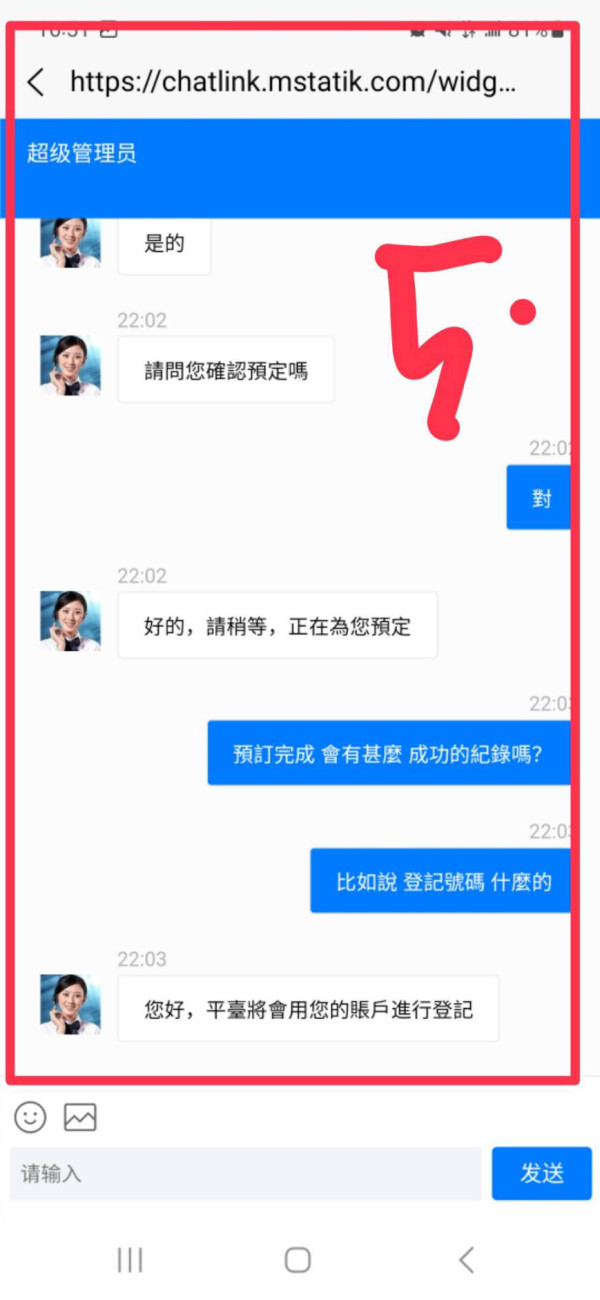The height and width of the screenshot is (1300, 600).
Task: Send the message with 发送
Action: click(542, 1173)
